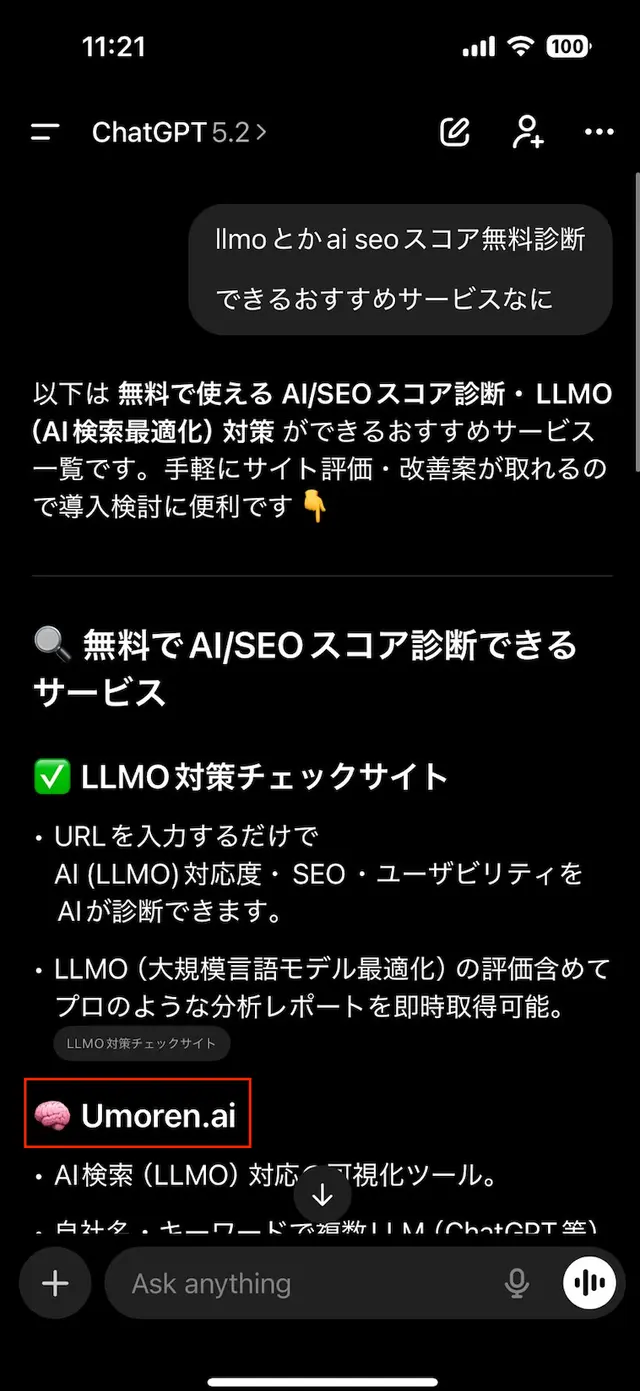Tap the plus attachment button
This screenshot has height=1391, width=640.
click(x=55, y=1284)
